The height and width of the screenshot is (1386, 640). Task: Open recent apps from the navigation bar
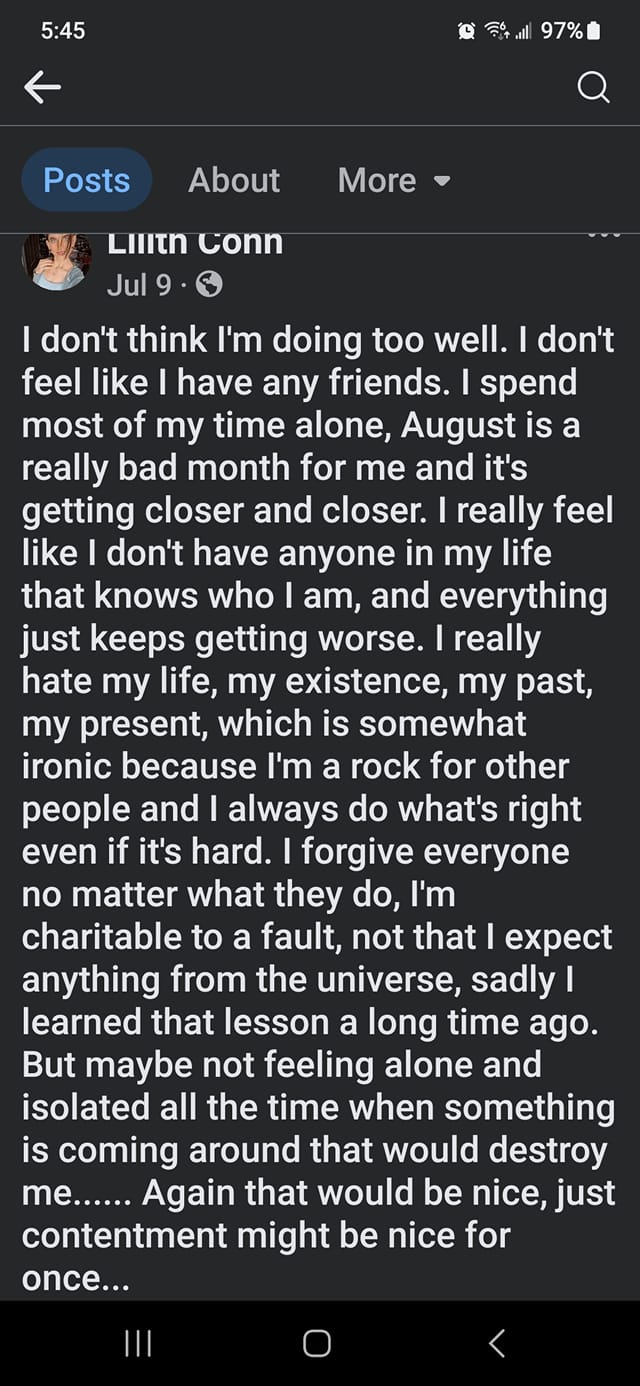137,1343
